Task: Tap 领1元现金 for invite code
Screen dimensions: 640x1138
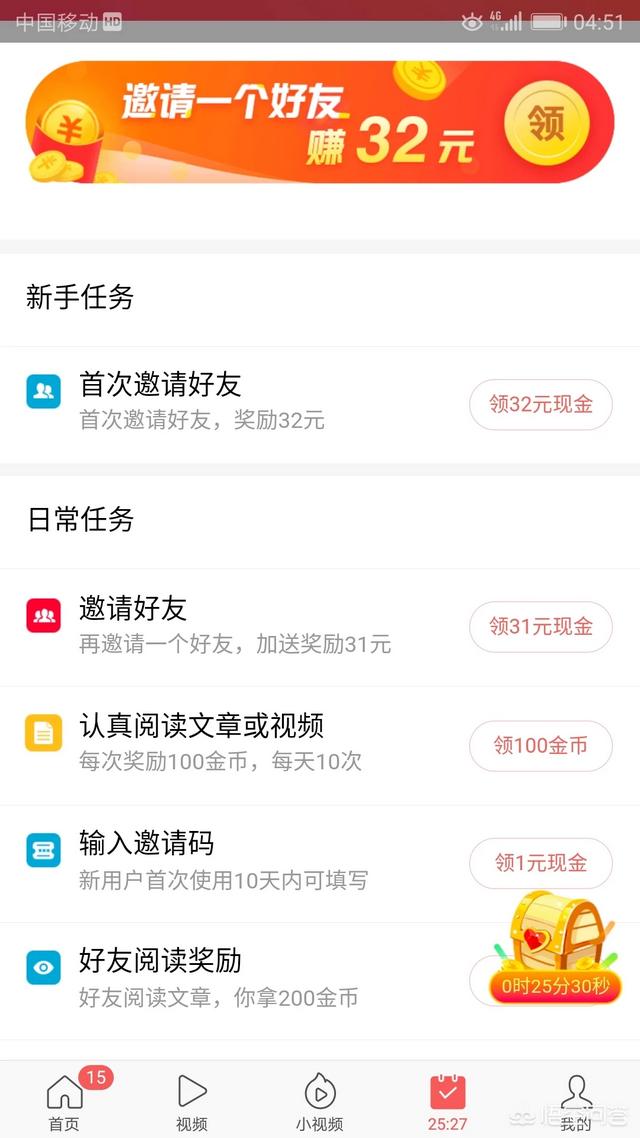Action: [540, 862]
